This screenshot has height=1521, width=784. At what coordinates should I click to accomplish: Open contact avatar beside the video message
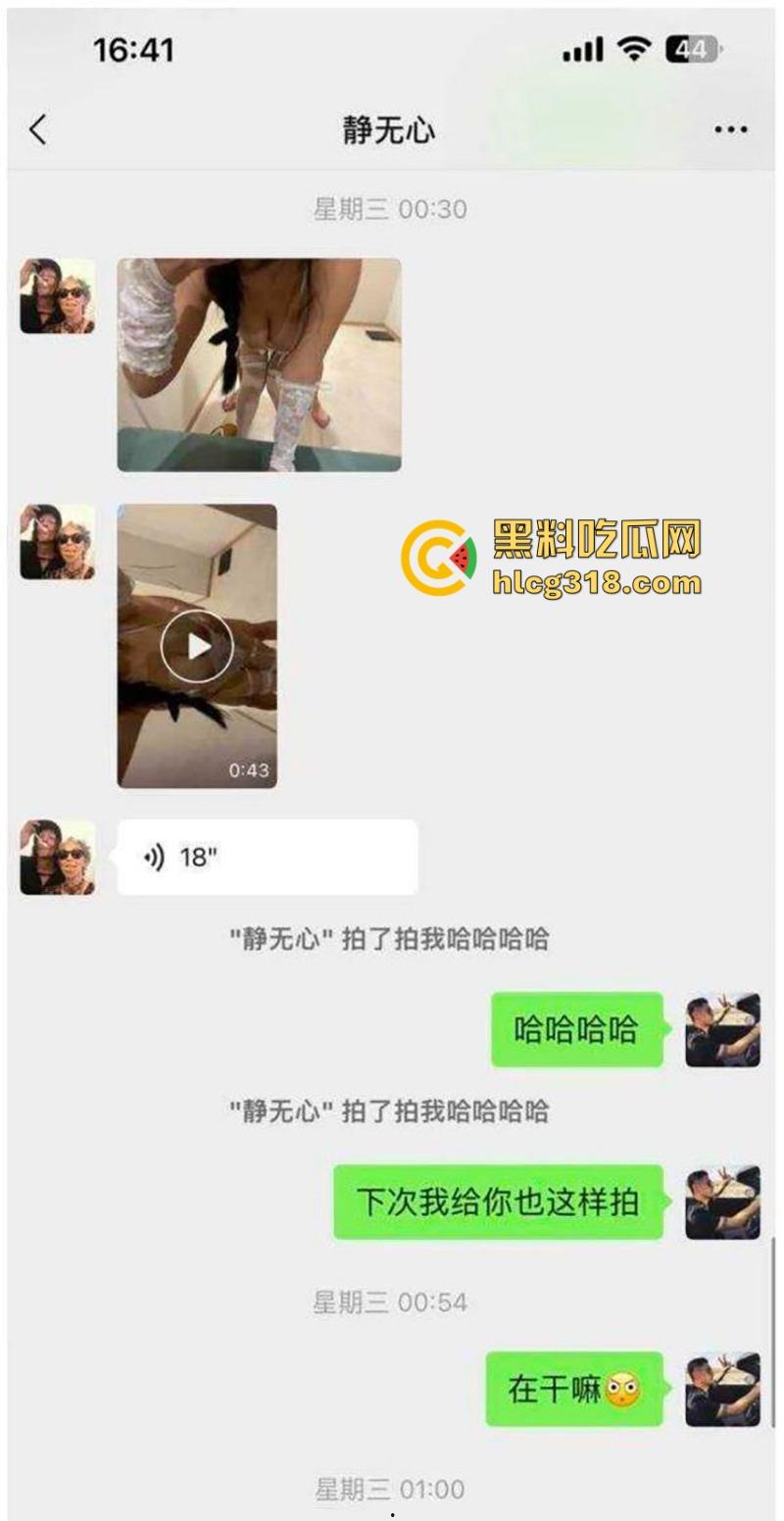tap(58, 542)
